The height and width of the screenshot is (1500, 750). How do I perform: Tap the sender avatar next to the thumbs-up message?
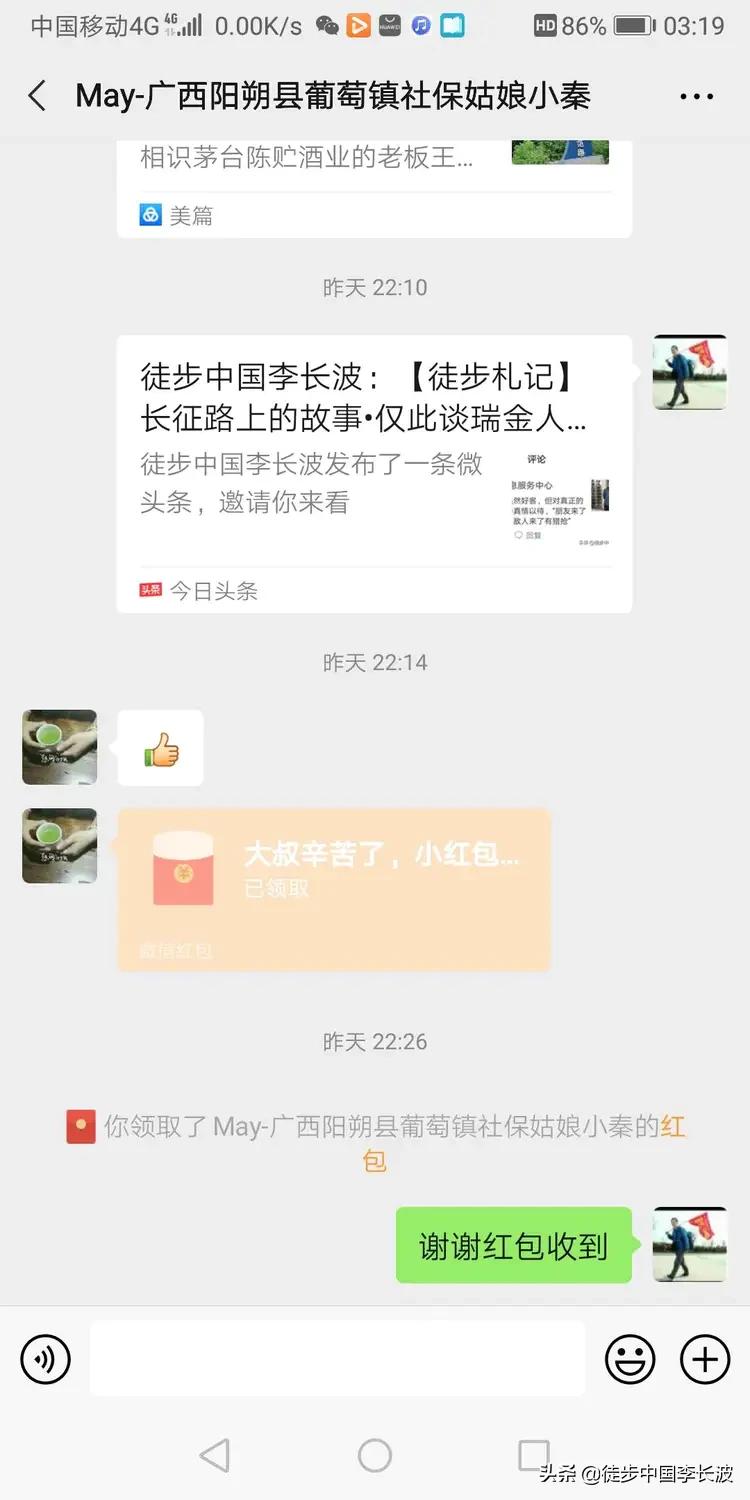pyautogui.click(x=59, y=746)
